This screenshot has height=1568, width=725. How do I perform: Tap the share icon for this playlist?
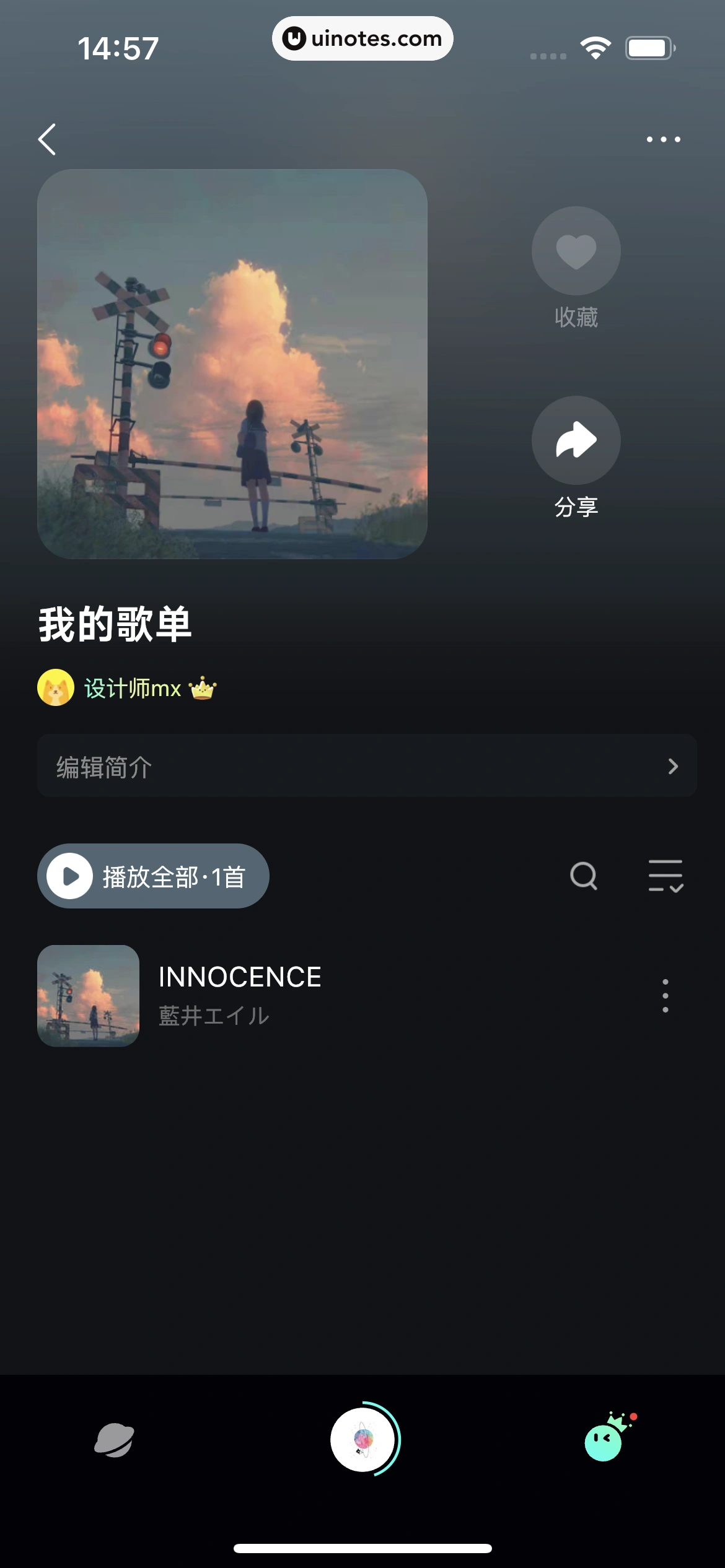(x=576, y=440)
